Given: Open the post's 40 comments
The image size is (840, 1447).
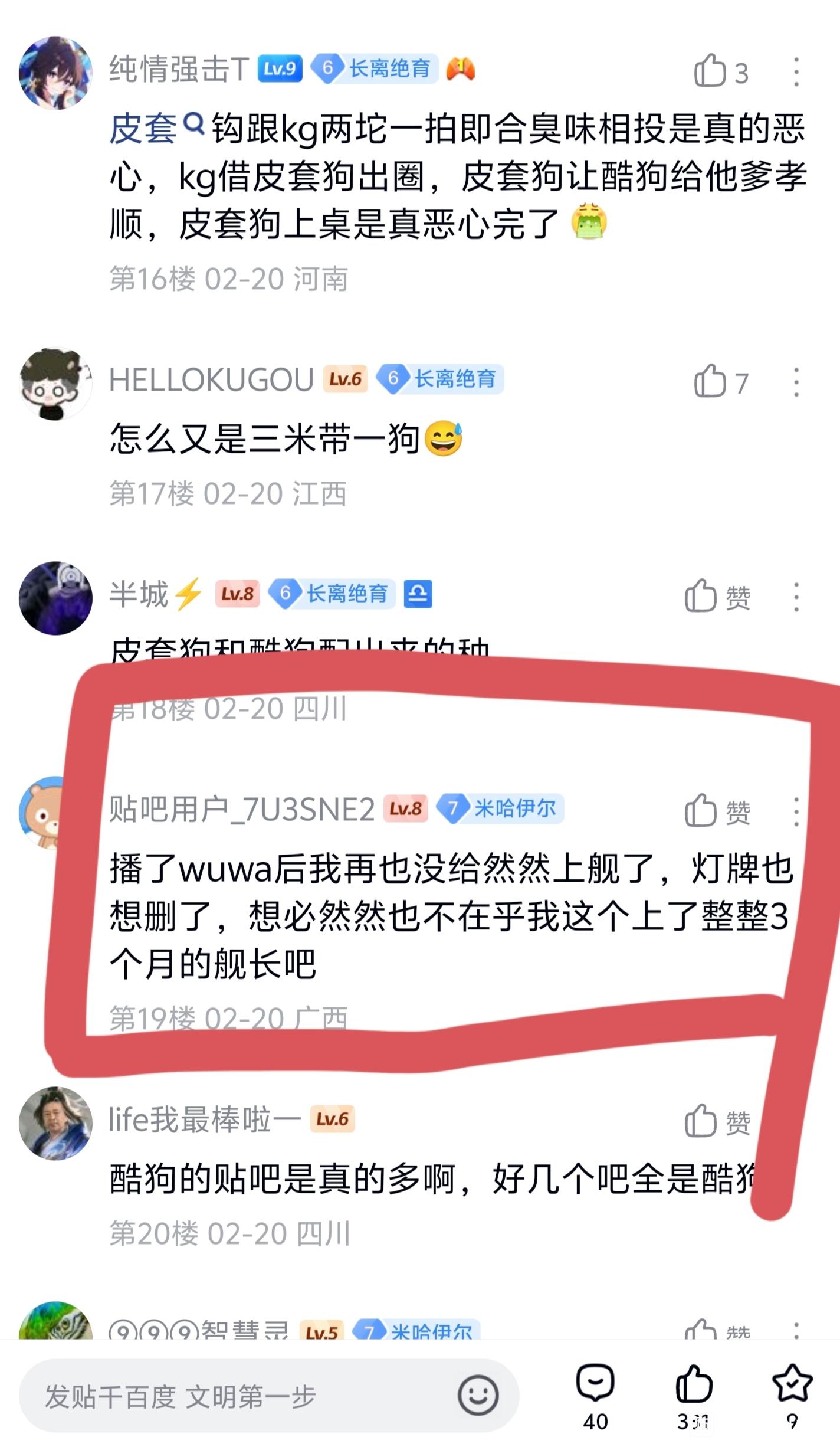Looking at the screenshot, I should pyautogui.click(x=595, y=1396).
